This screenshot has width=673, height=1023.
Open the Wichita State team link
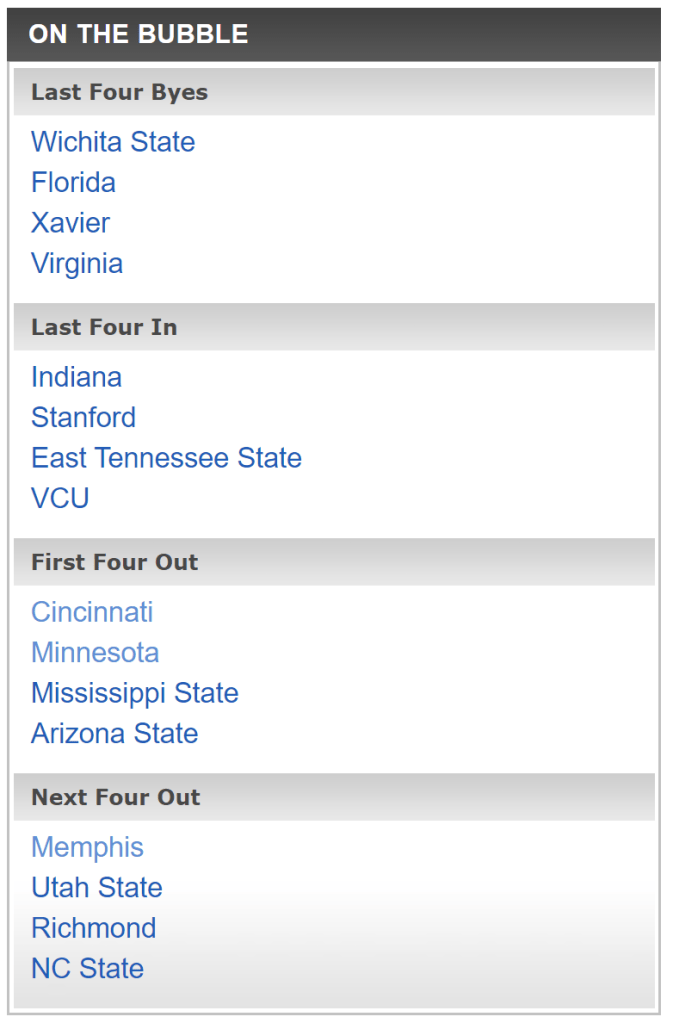click(x=113, y=142)
